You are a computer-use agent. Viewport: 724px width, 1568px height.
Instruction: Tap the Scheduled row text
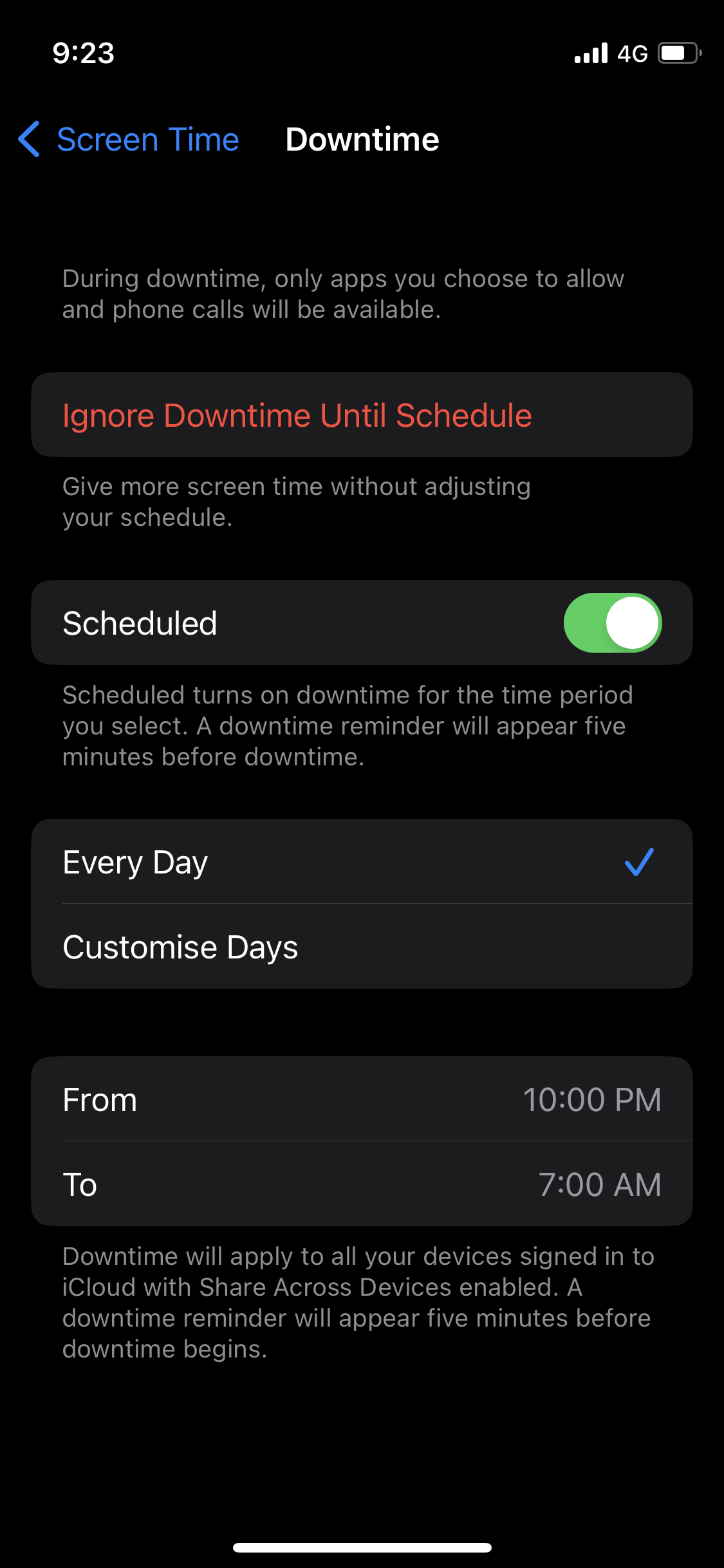(140, 622)
